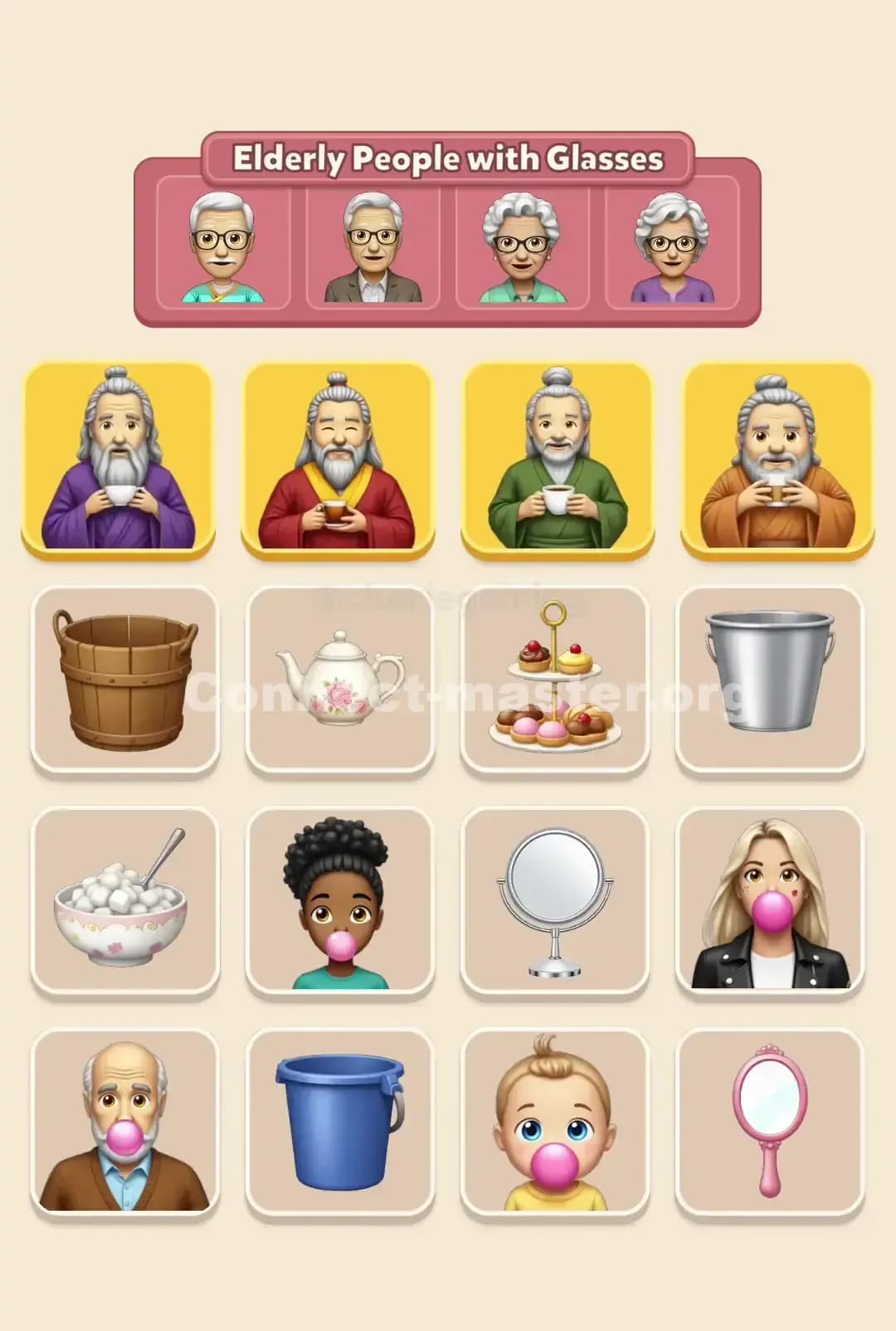Select the silver metal bucket tile
896x1331 pixels.
click(x=772, y=682)
